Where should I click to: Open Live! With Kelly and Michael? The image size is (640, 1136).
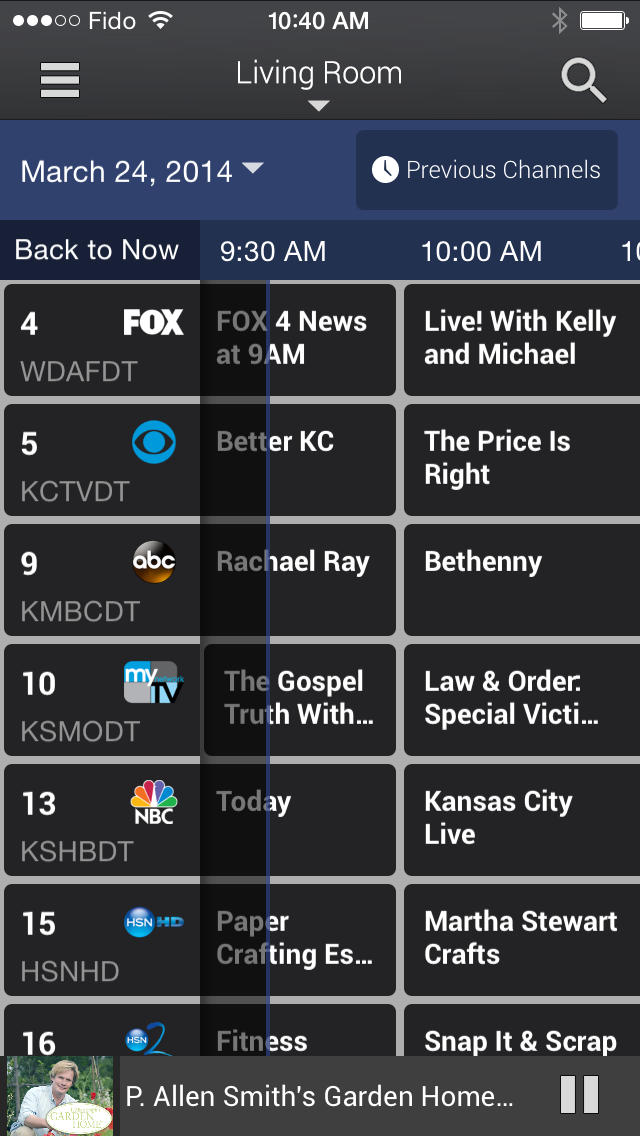[x=520, y=339]
